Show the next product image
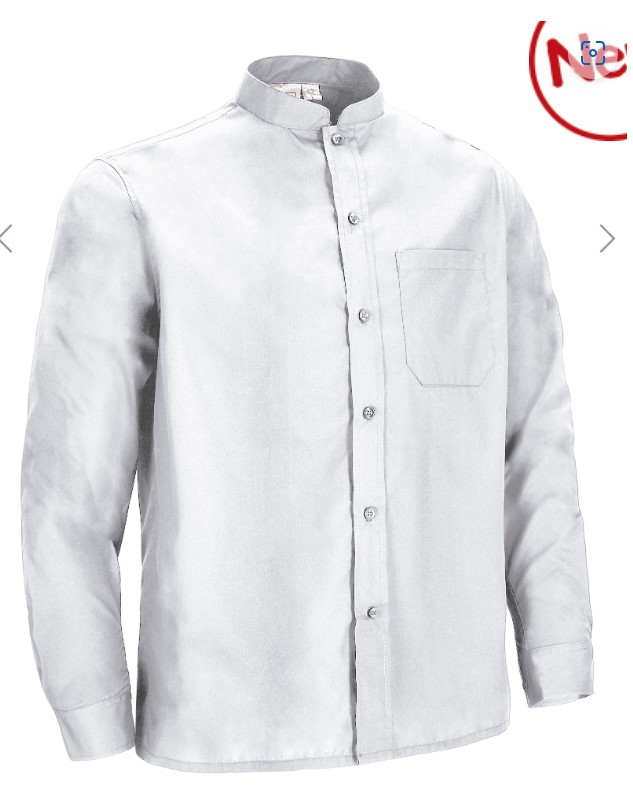The width and height of the screenshot is (633, 810). click(607, 238)
